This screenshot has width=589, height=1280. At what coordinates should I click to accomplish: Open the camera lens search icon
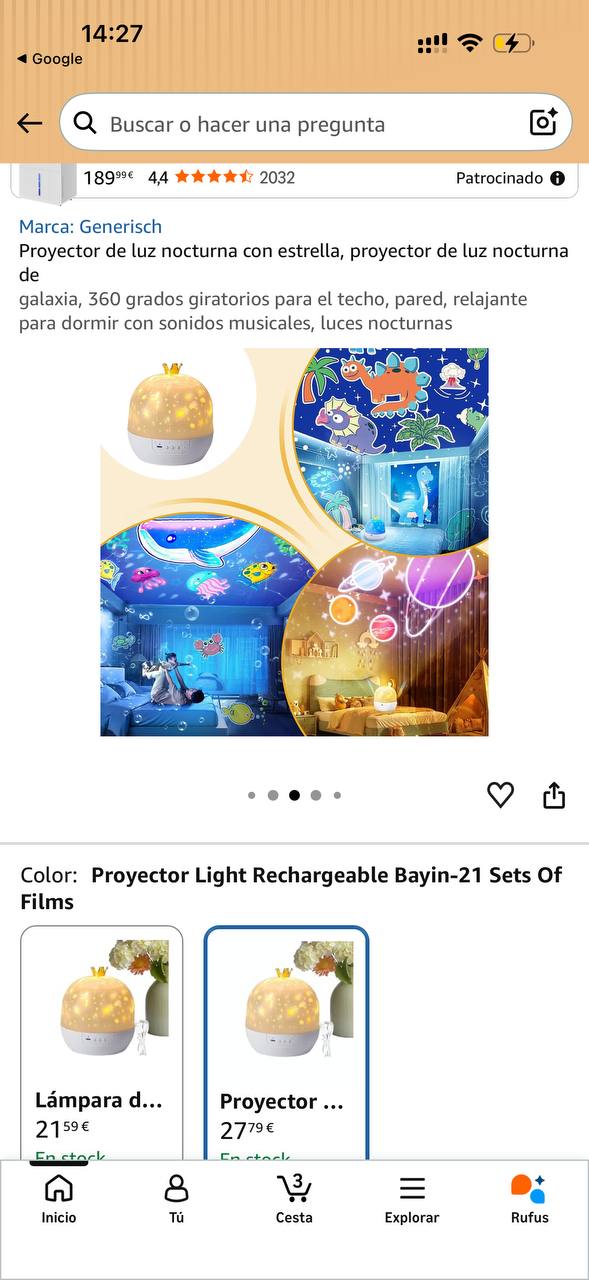(543, 123)
